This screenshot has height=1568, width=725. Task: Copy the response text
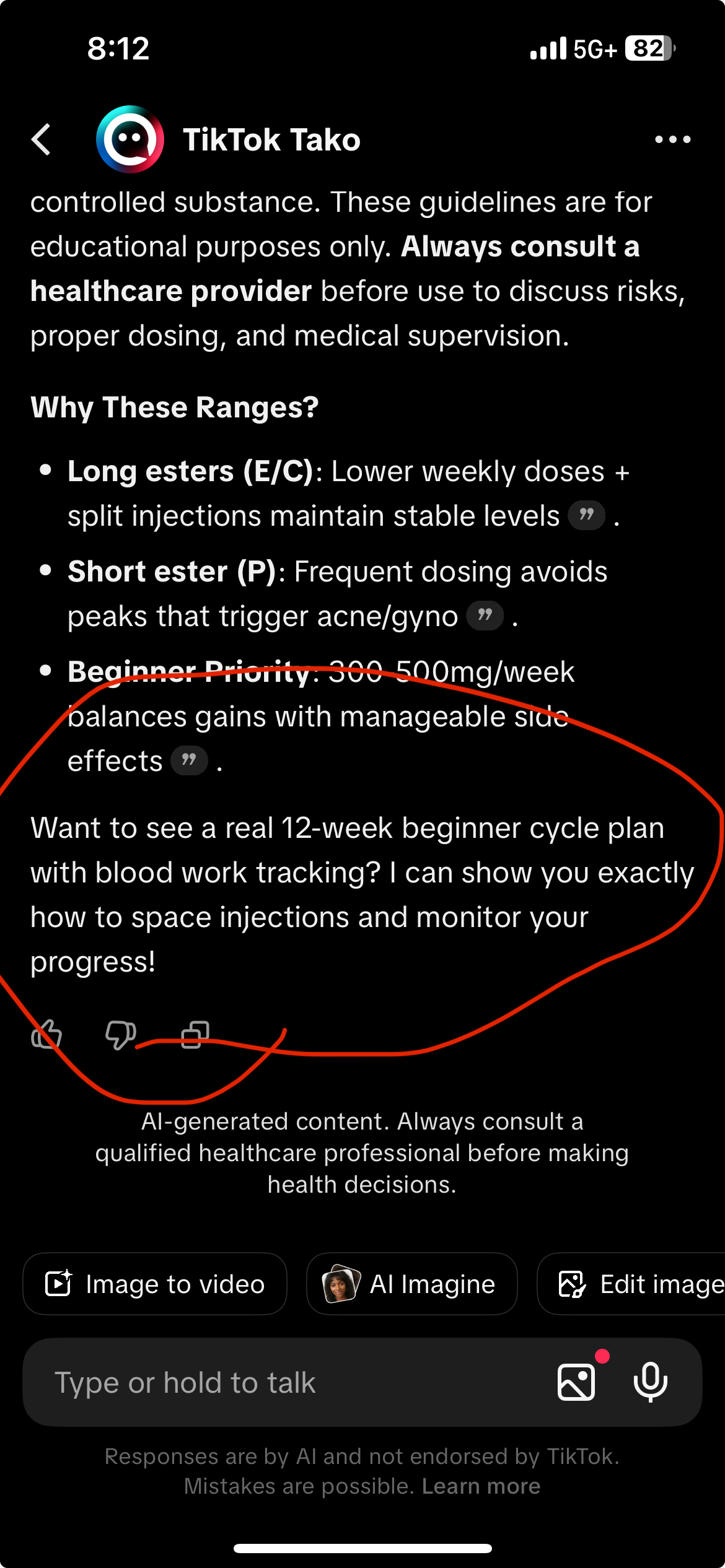tap(195, 1034)
